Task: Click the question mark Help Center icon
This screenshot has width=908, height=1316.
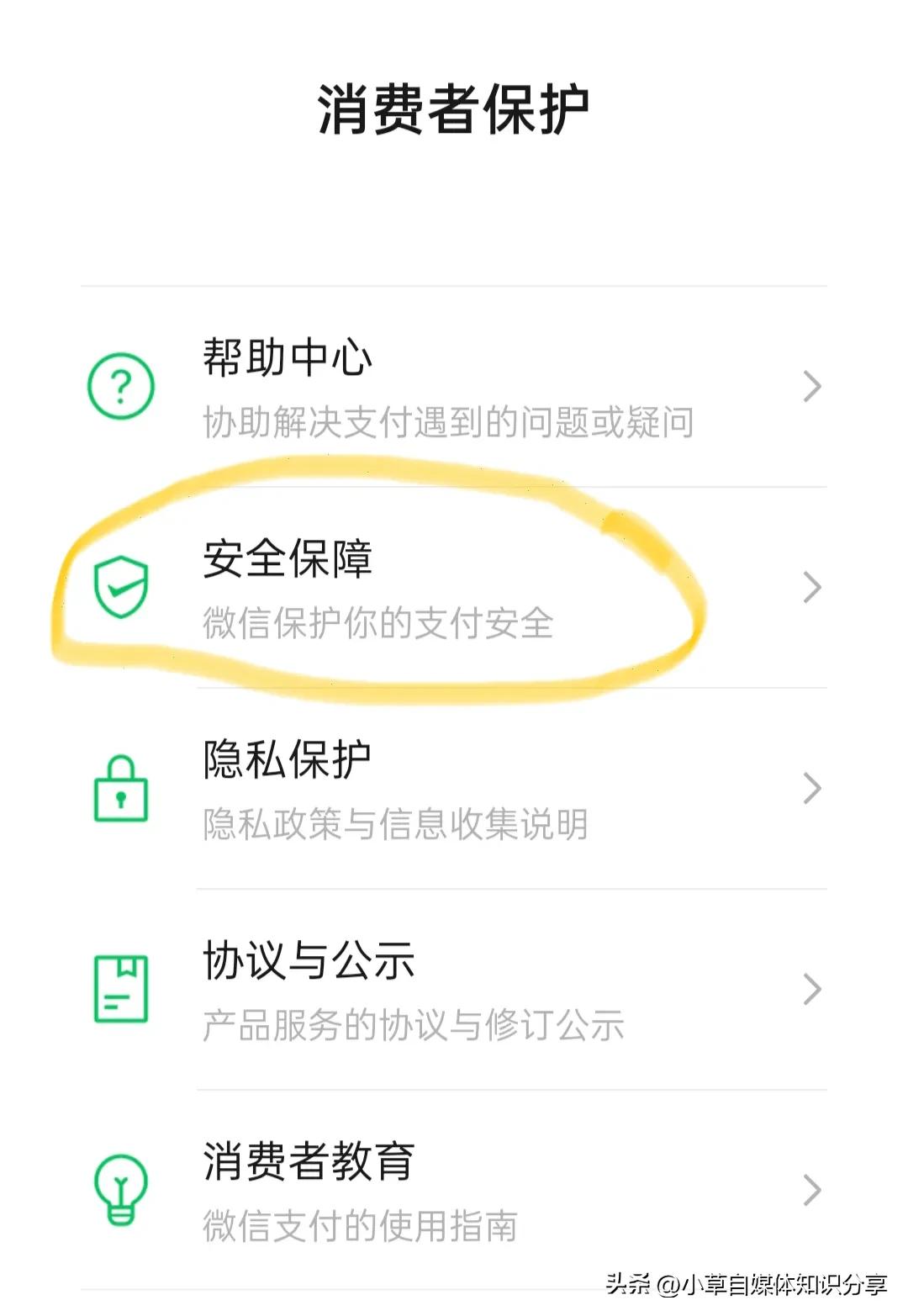Action: click(x=120, y=385)
